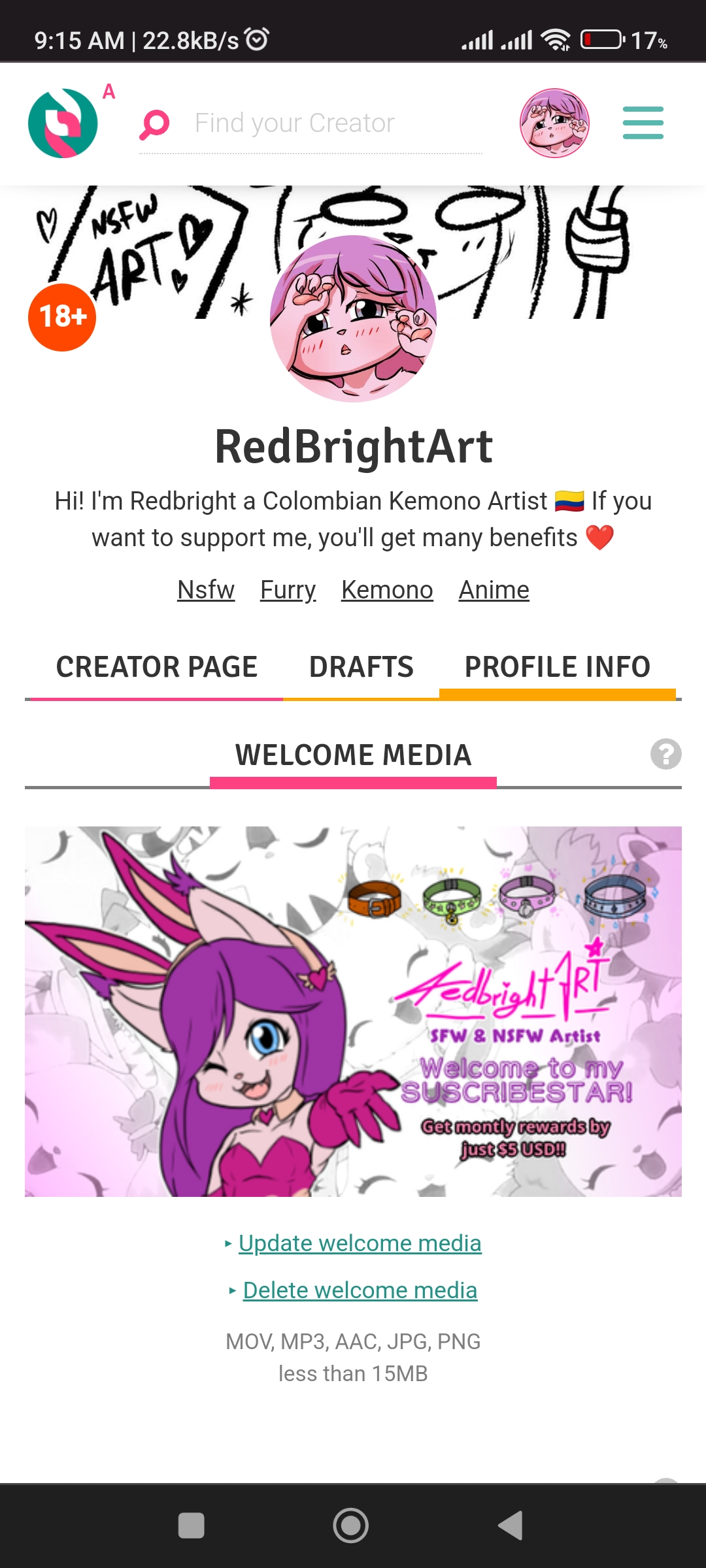Open the account avatar in the header

click(x=554, y=123)
